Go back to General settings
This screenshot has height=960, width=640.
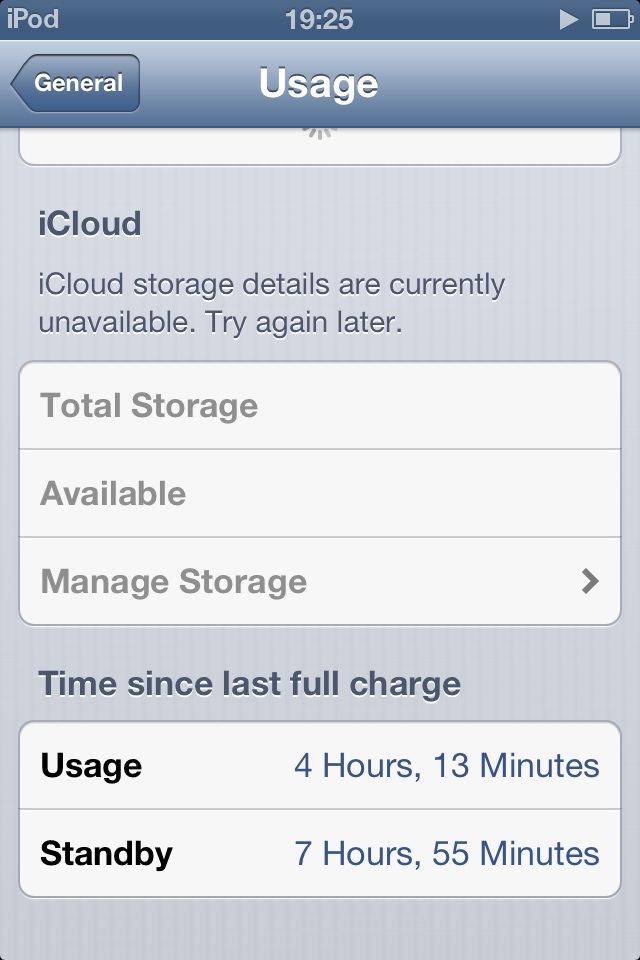coord(76,84)
